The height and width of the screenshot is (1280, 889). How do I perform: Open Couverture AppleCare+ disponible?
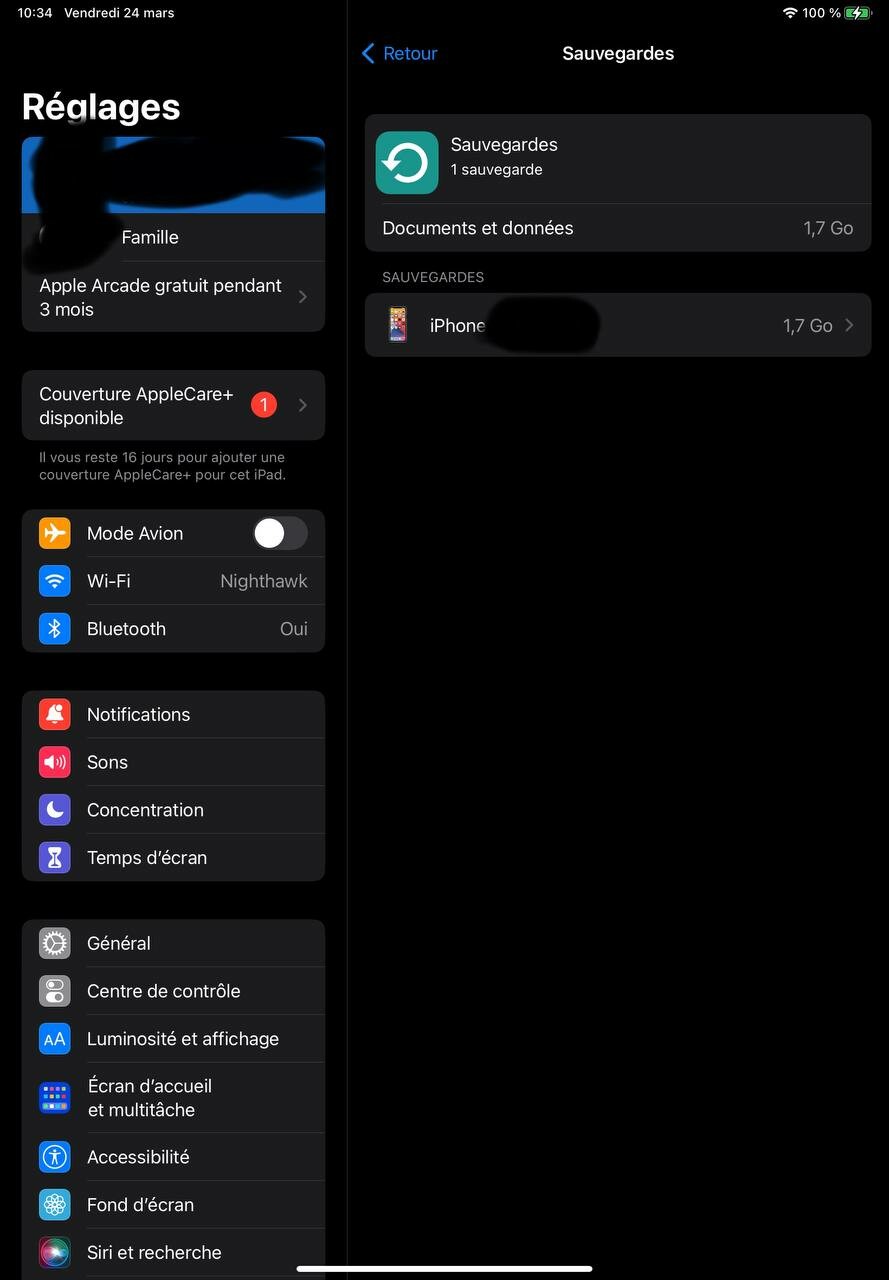173,405
